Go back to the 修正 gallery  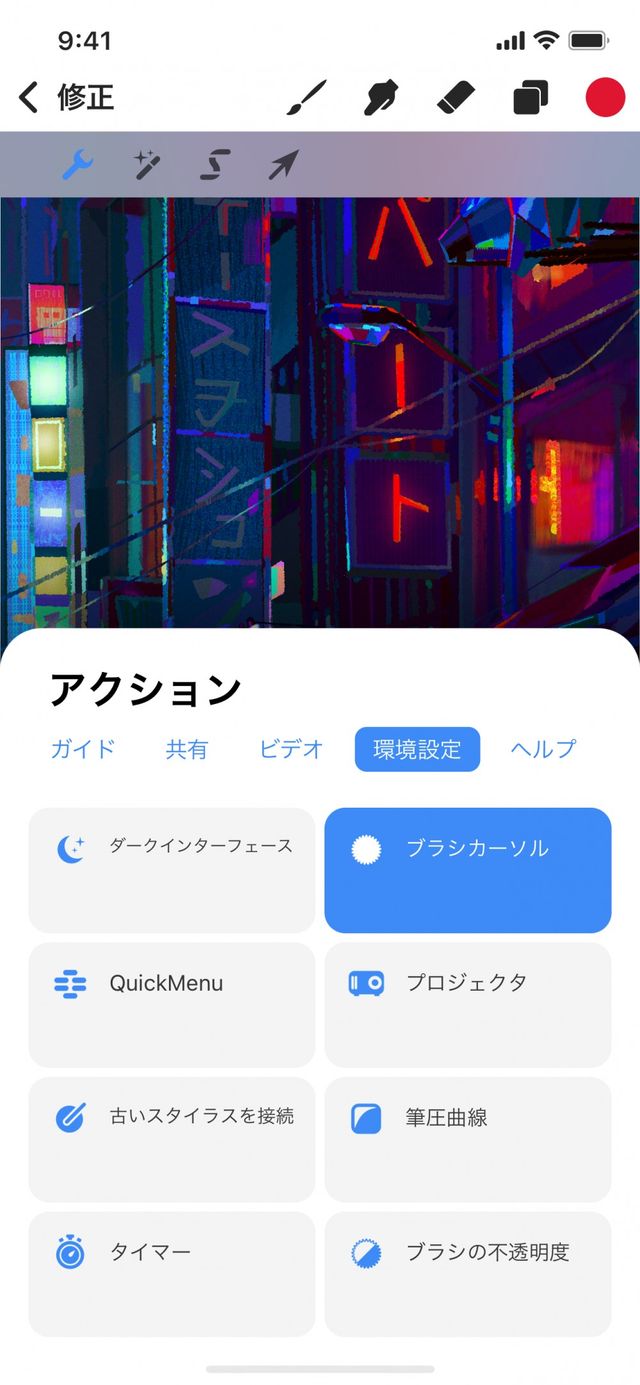(66, 98)
